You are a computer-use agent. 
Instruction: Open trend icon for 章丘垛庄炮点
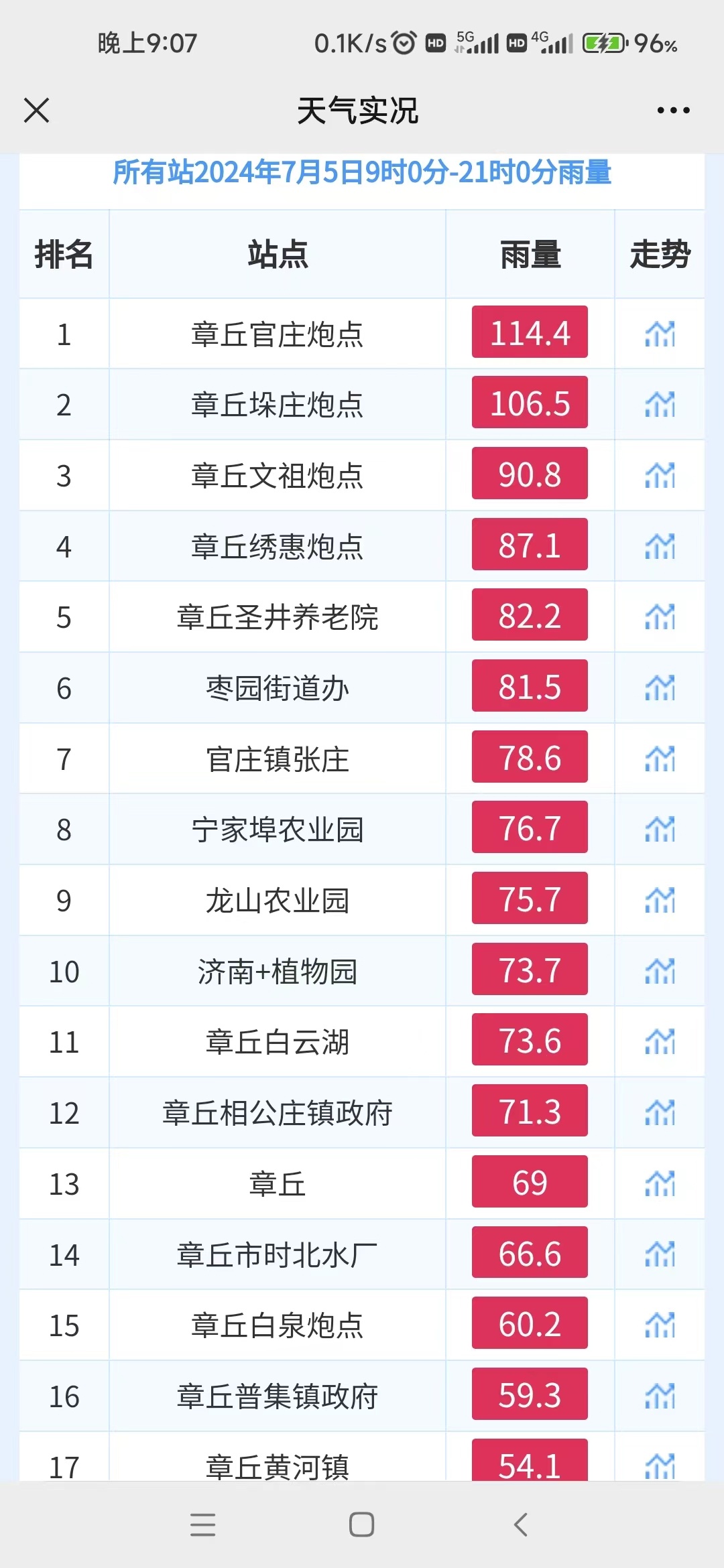tap(660, 404)
